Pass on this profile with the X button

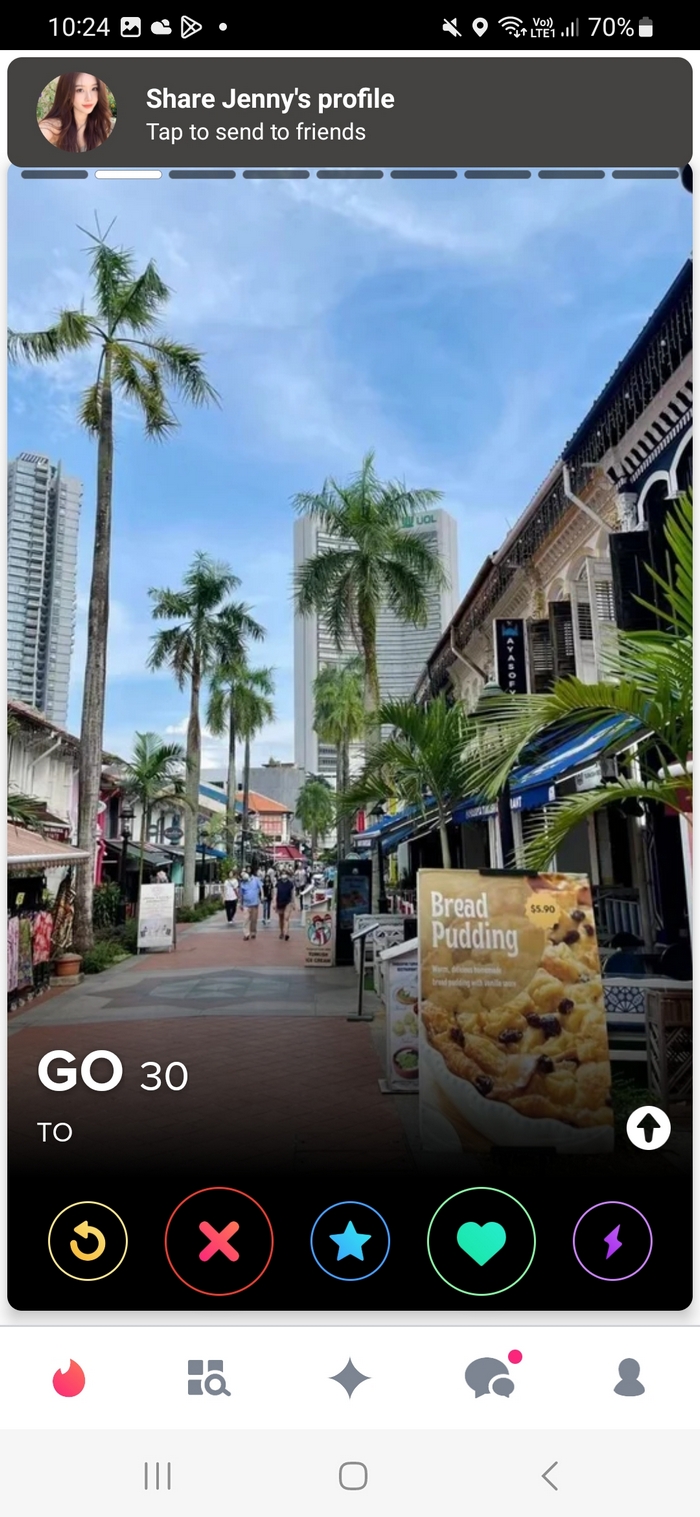(x=219, y=1241)
